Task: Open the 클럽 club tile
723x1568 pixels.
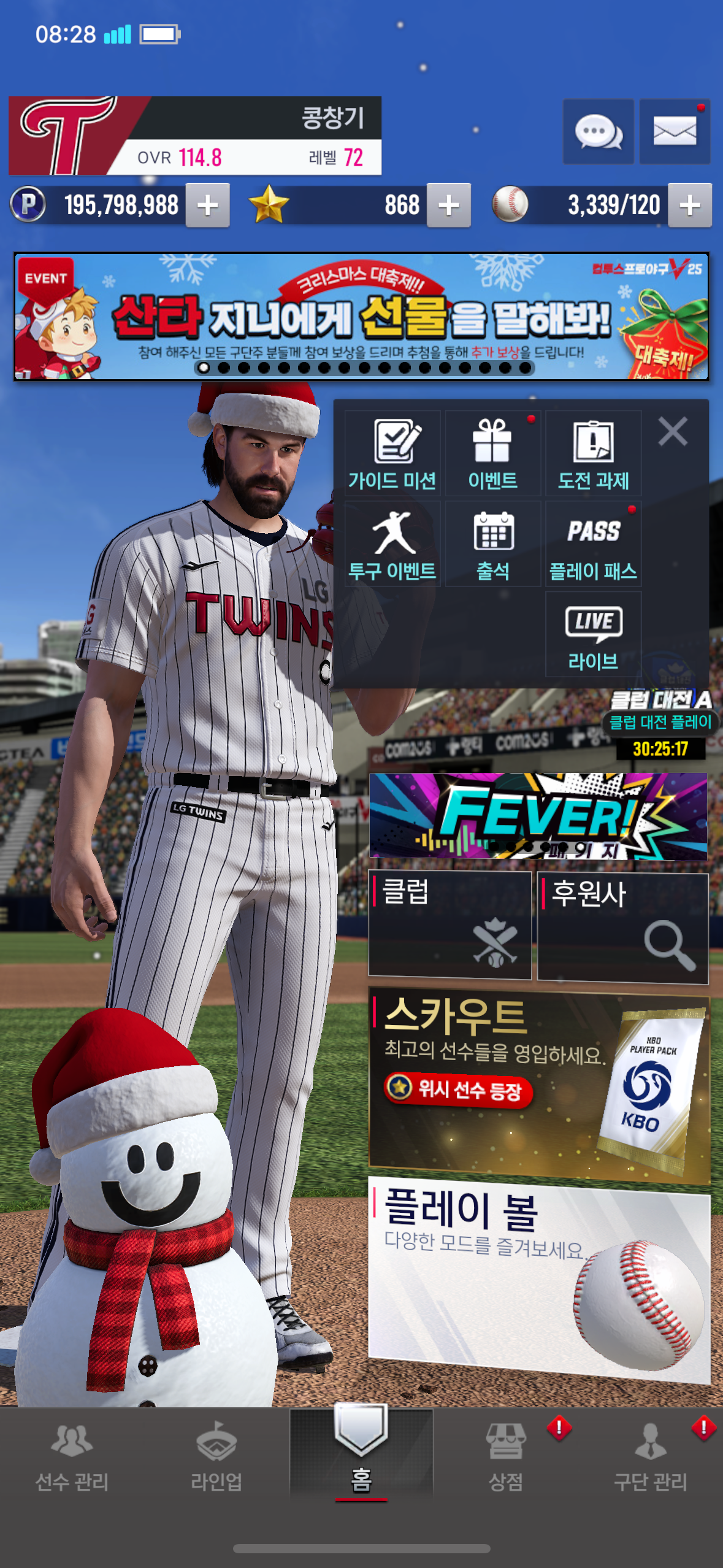Action: click(x=449, y=924)
